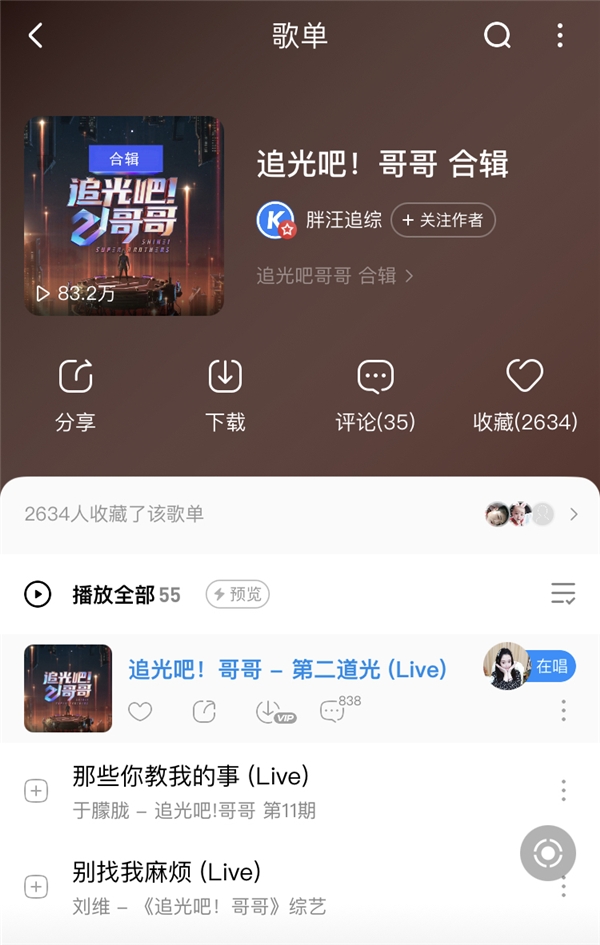The width and height of the screenshot is (600, 945).
Task: Share this playlist via 分享
Action: tap(75, 395)
